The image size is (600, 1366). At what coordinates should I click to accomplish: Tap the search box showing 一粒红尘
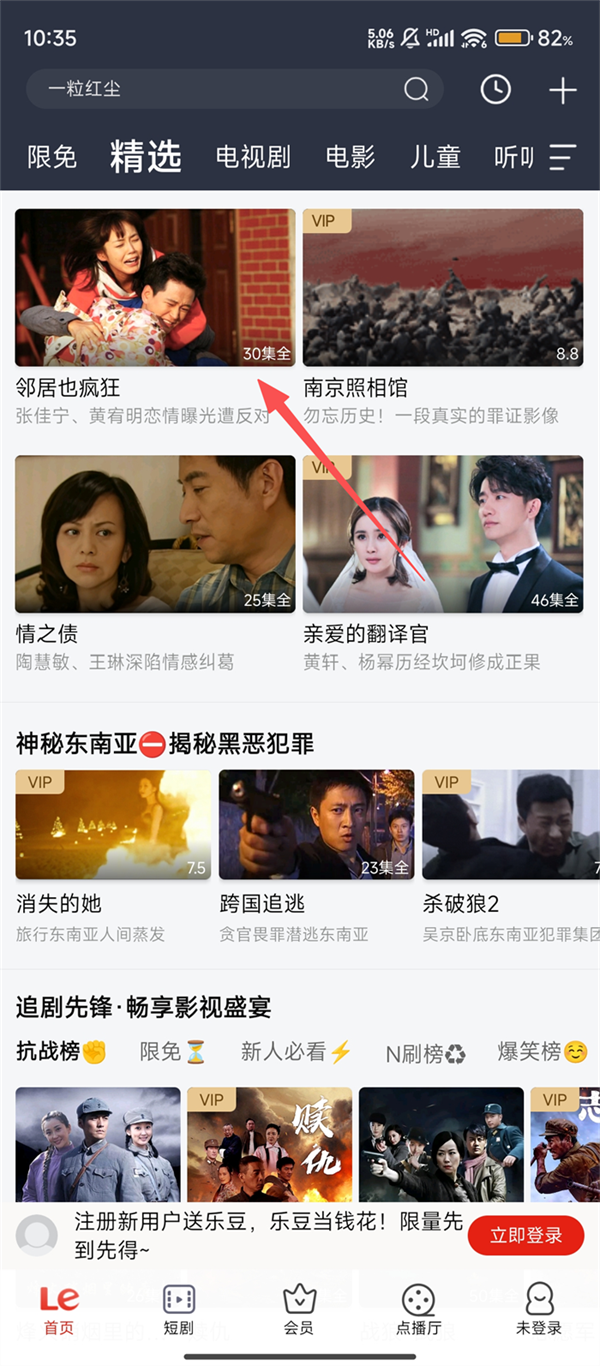pos(220,89)
